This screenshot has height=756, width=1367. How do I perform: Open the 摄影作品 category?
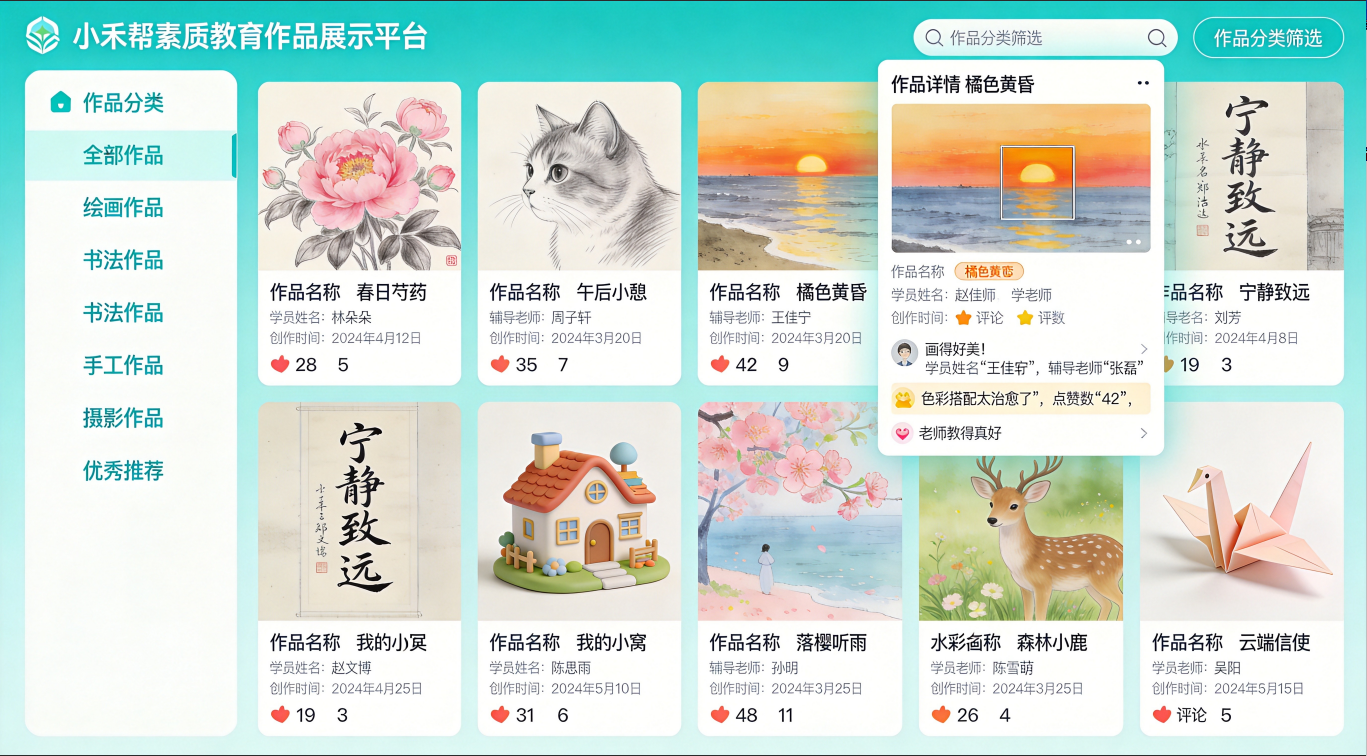tap(123, 418)
